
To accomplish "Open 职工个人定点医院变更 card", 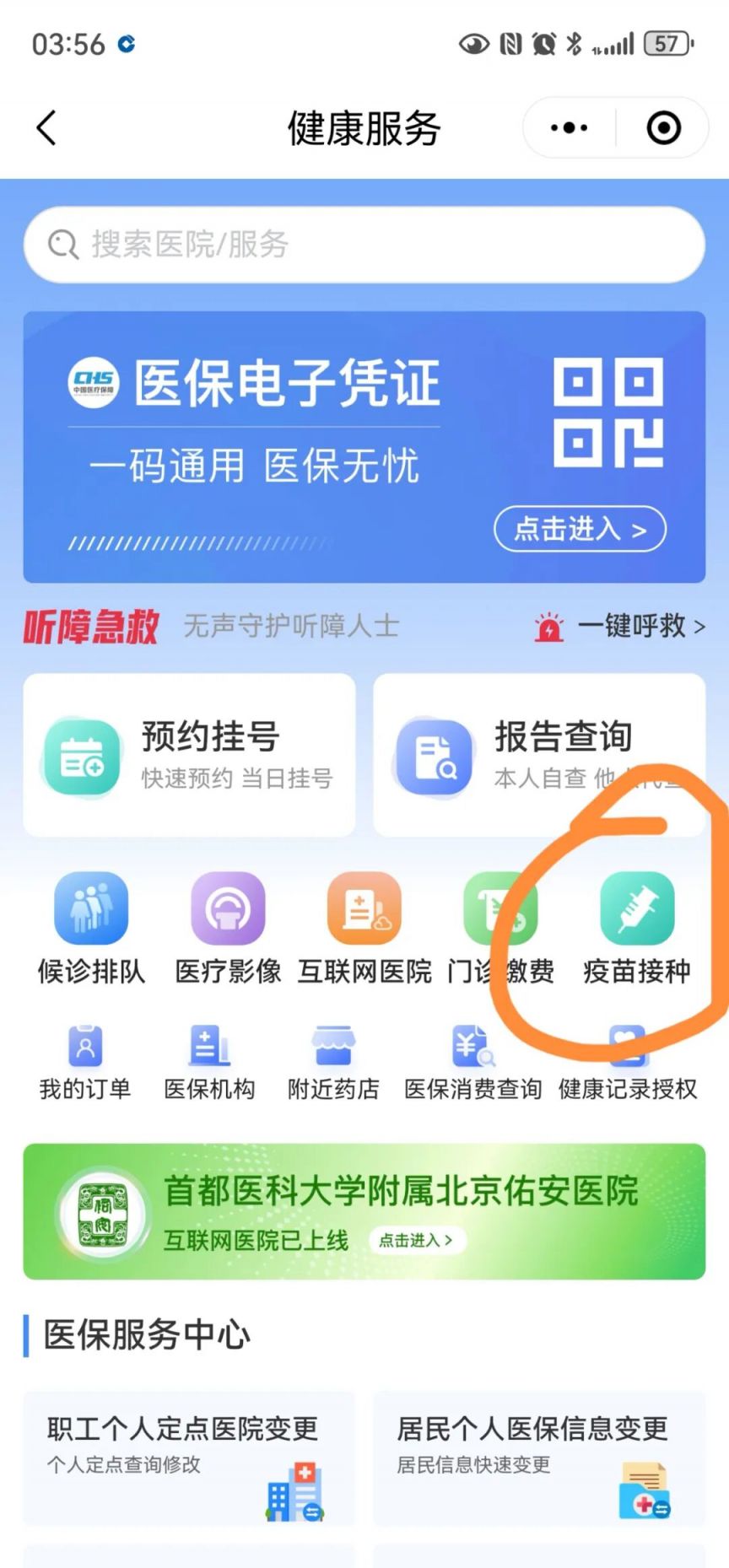I will 189,1458.
